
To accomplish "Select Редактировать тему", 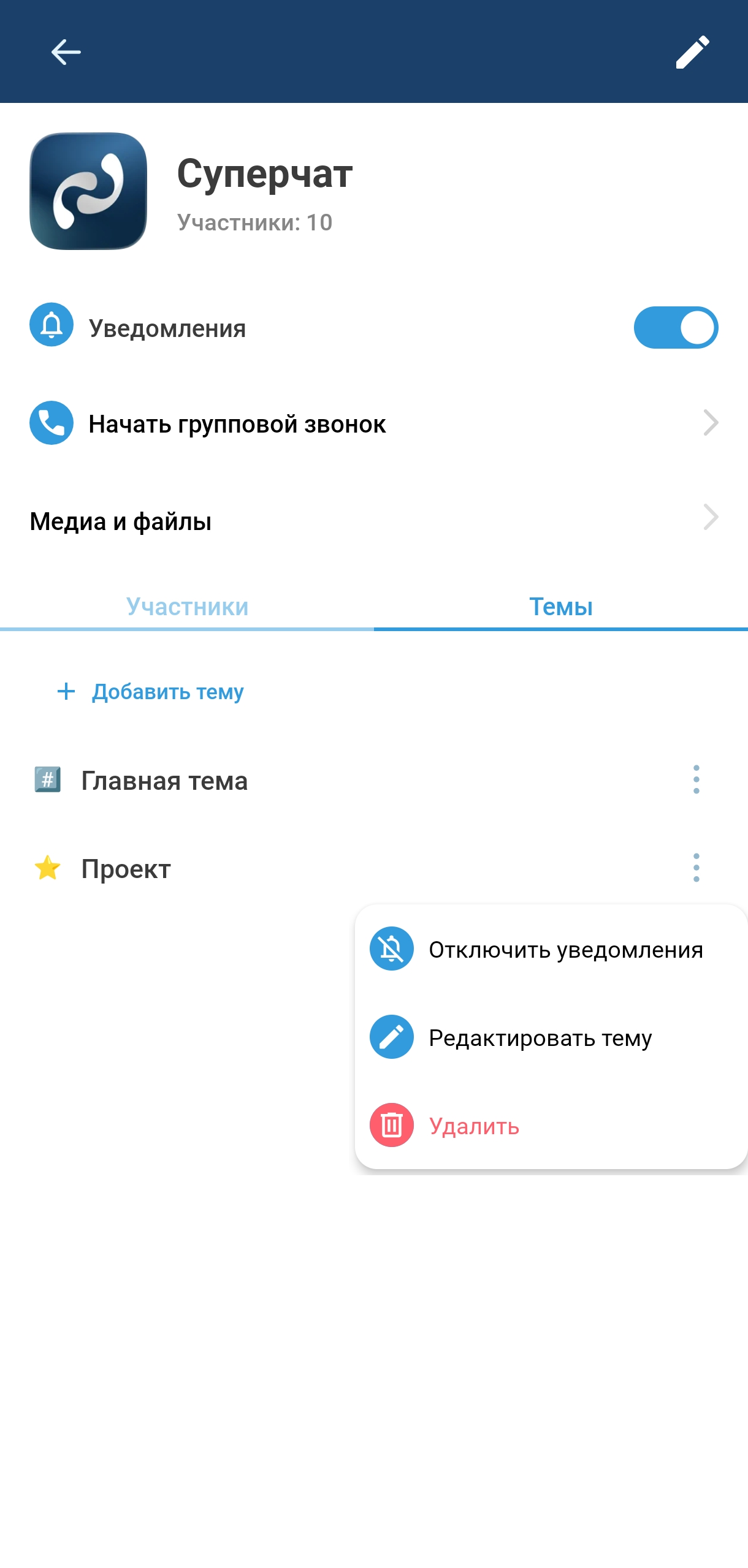I will click(540, 1038).
